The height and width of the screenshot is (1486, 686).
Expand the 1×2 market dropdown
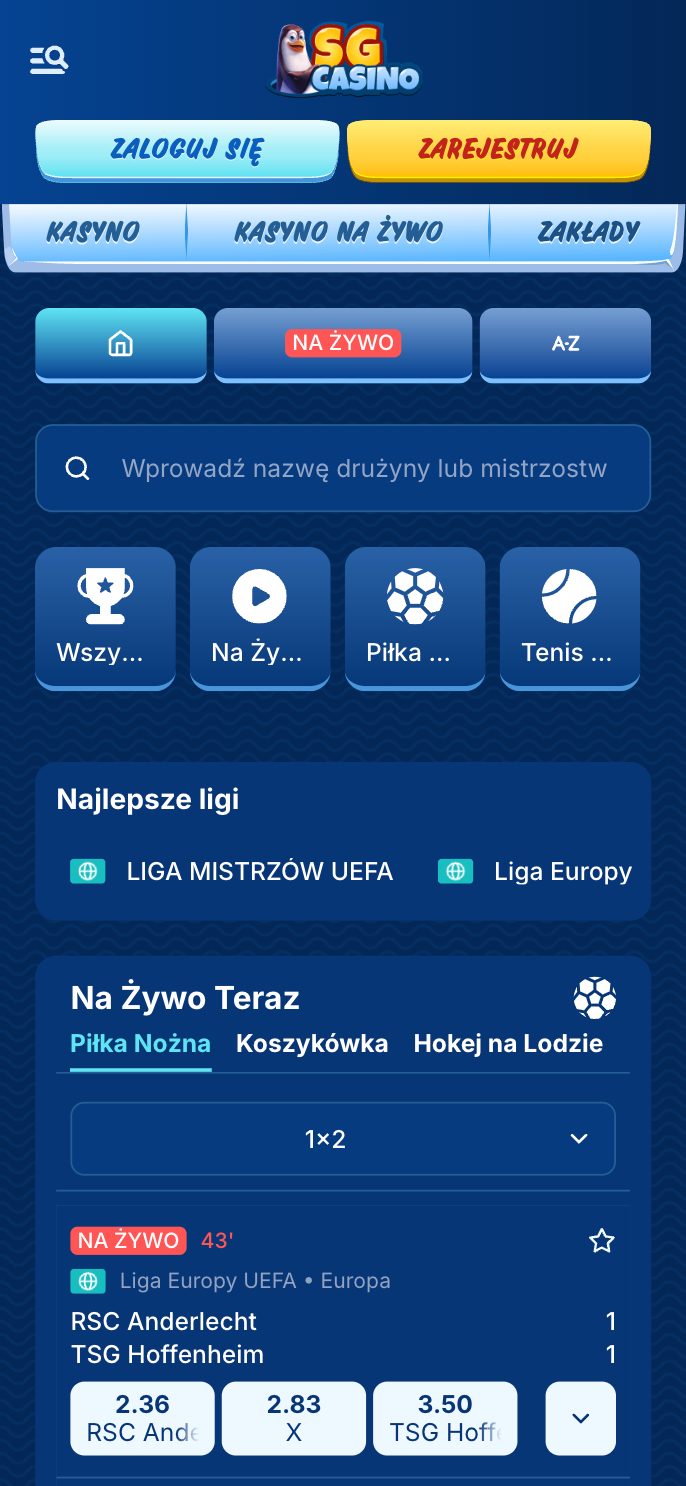(x=343, y=1139)
